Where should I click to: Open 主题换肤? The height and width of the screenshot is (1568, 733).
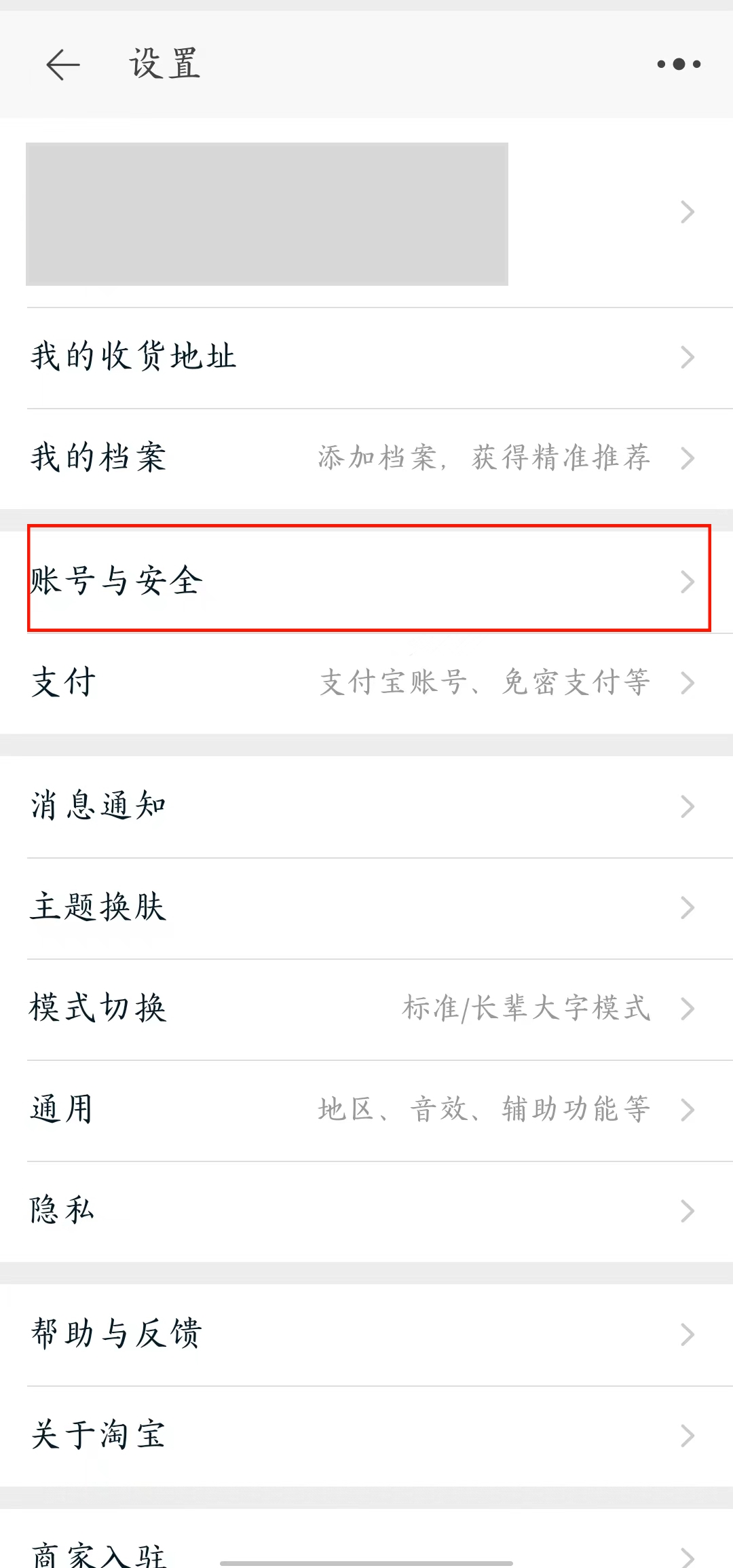coord(366,908)
